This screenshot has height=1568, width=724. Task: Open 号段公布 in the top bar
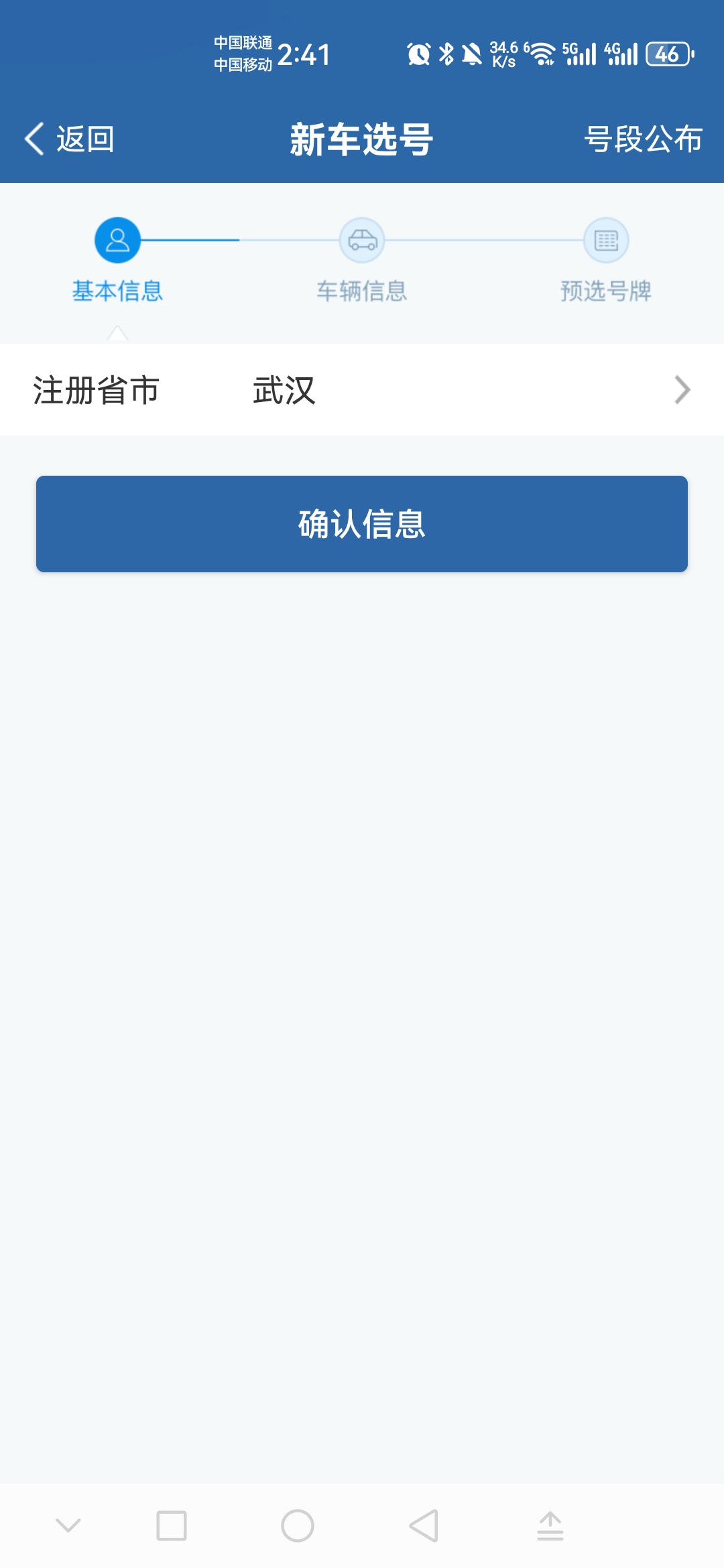(x=642, y=139)
